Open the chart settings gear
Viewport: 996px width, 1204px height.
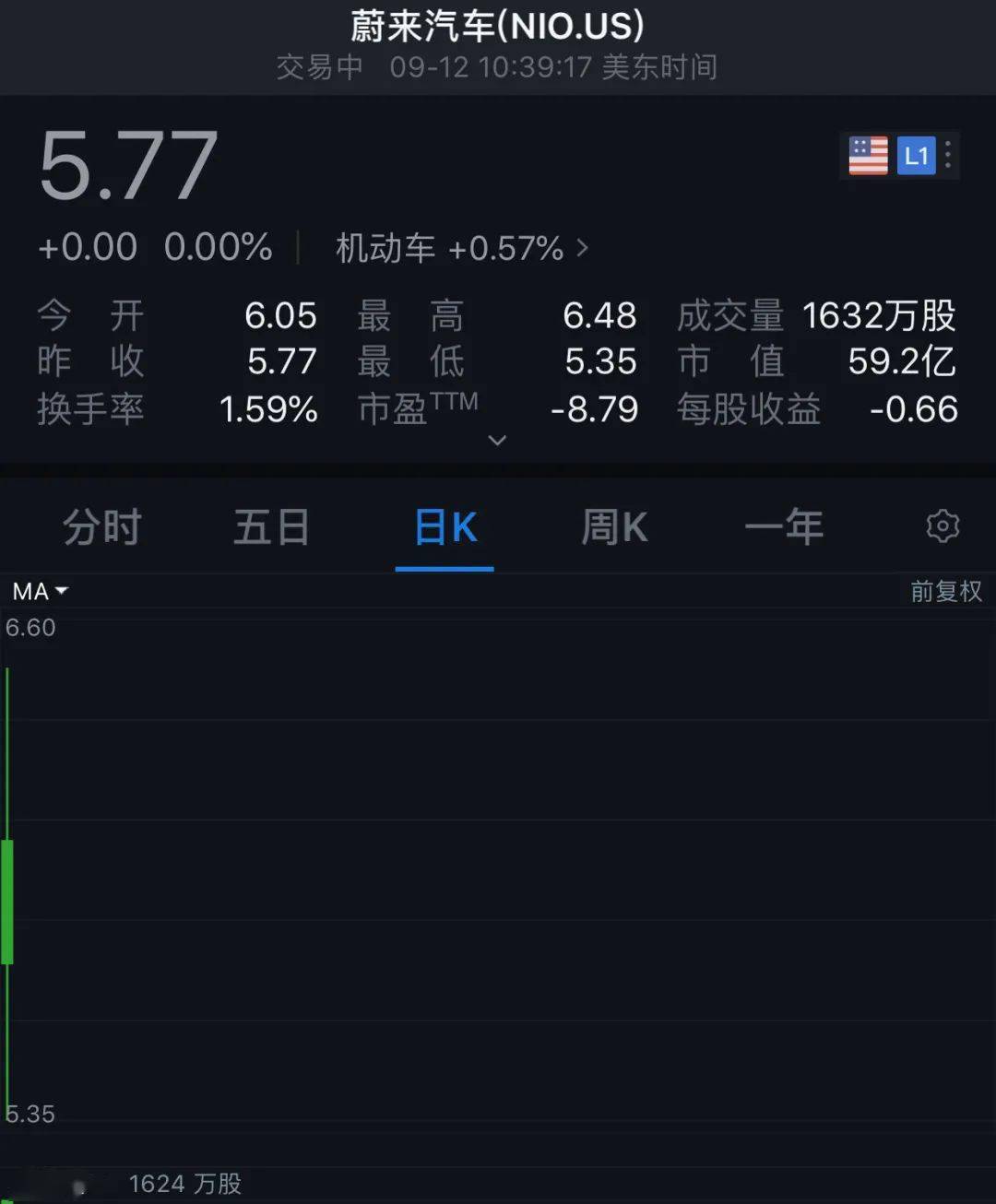coord(942,525)
